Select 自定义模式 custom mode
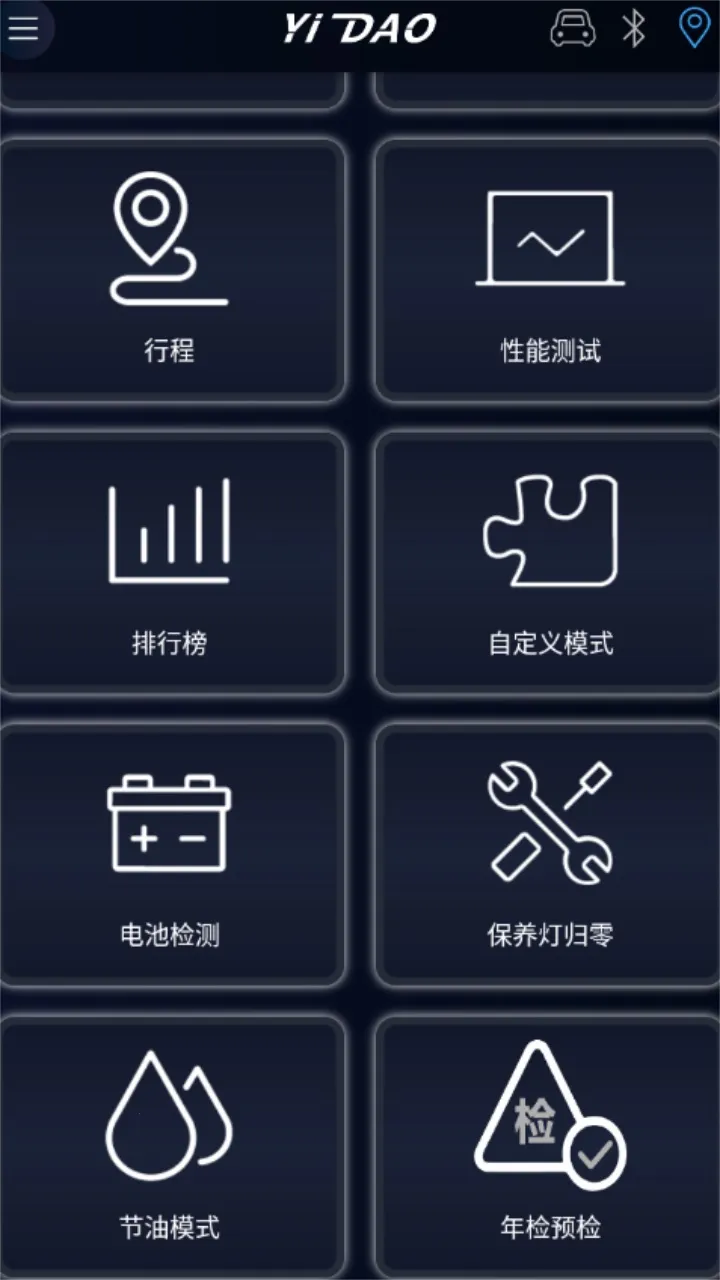This screenshot has height=1280, width=720. tap(550, 562)
